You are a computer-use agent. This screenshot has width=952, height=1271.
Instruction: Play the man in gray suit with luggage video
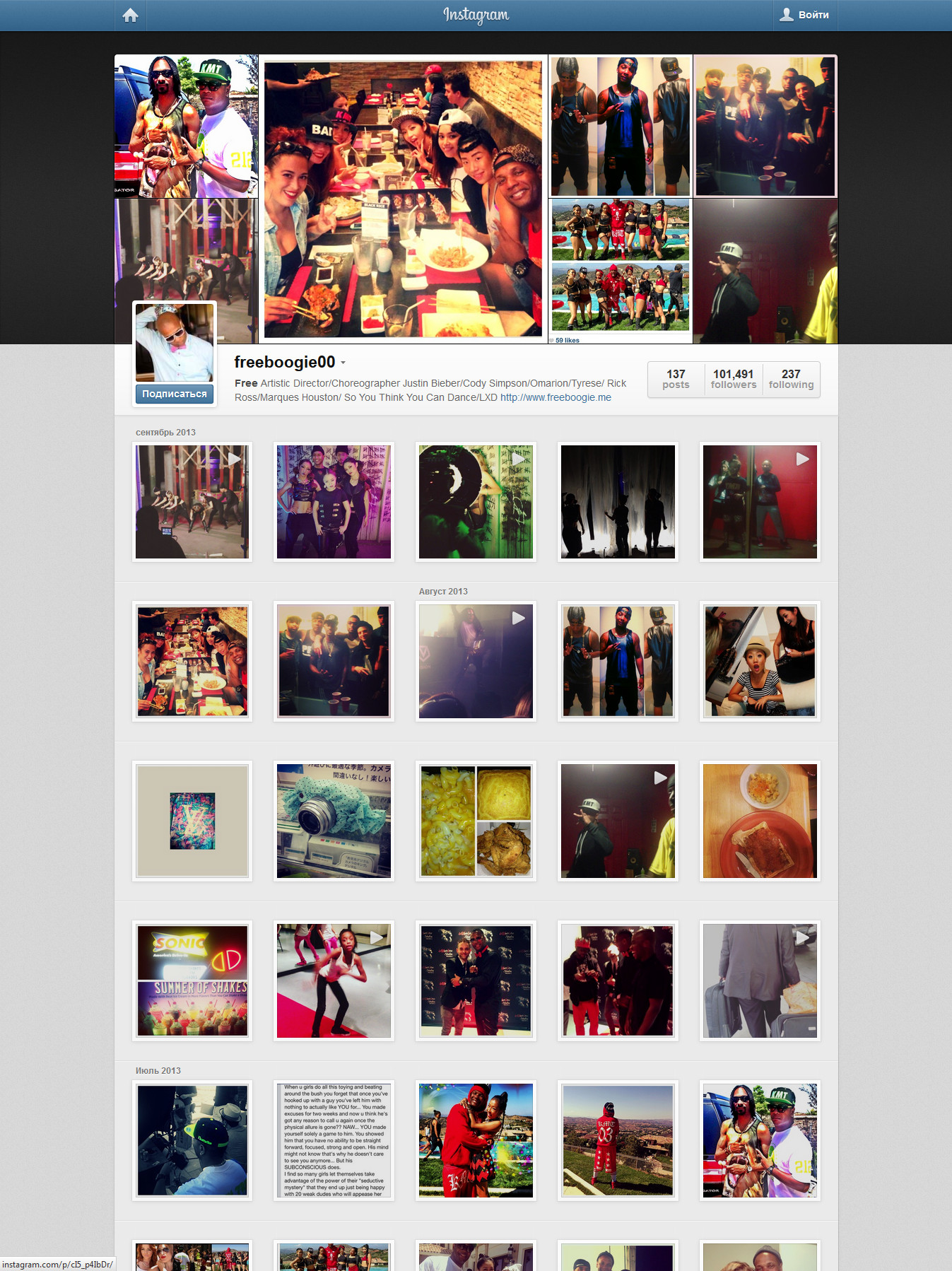coord(760,980)
